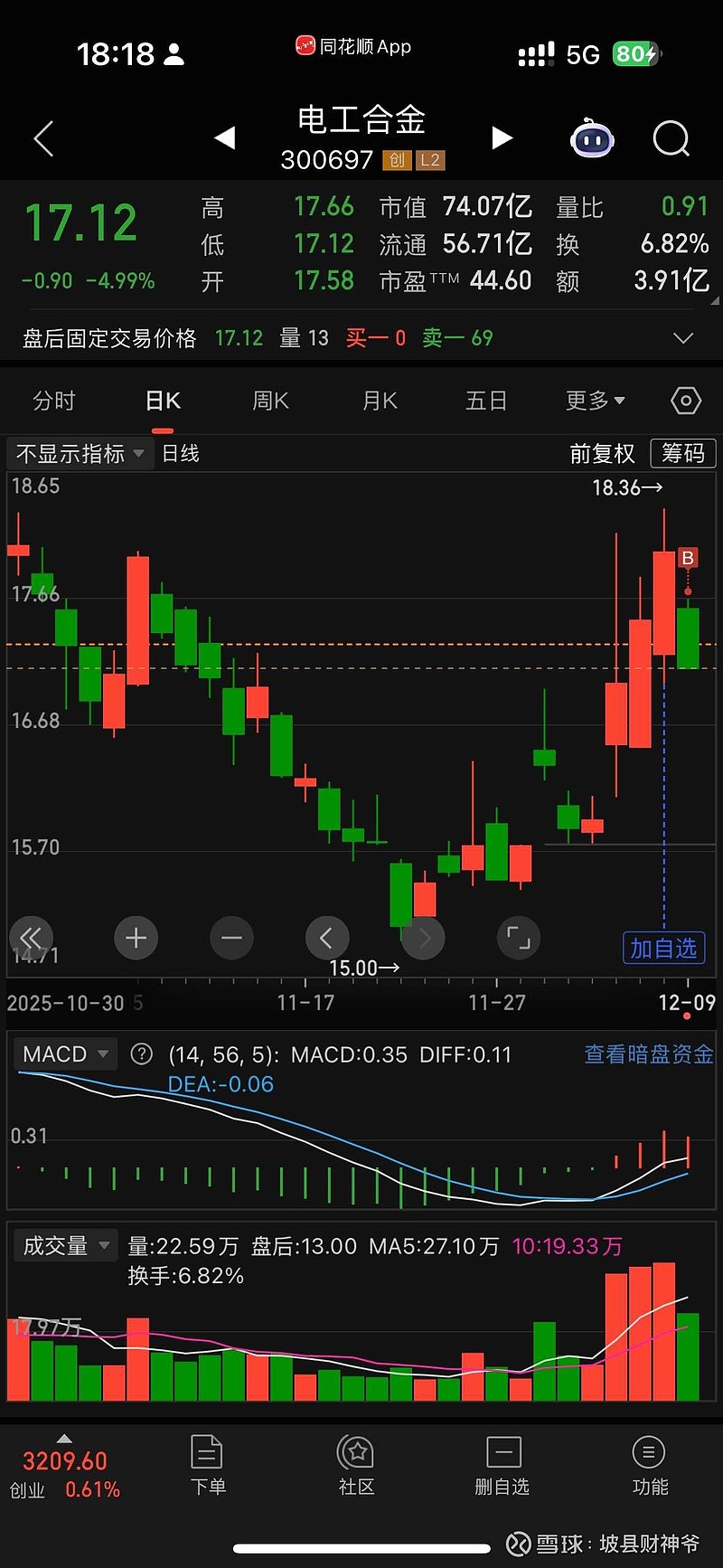Expand chart to fullscreen
The height and width of the screenshot is (1568, 723).
(x=519, y=938)
